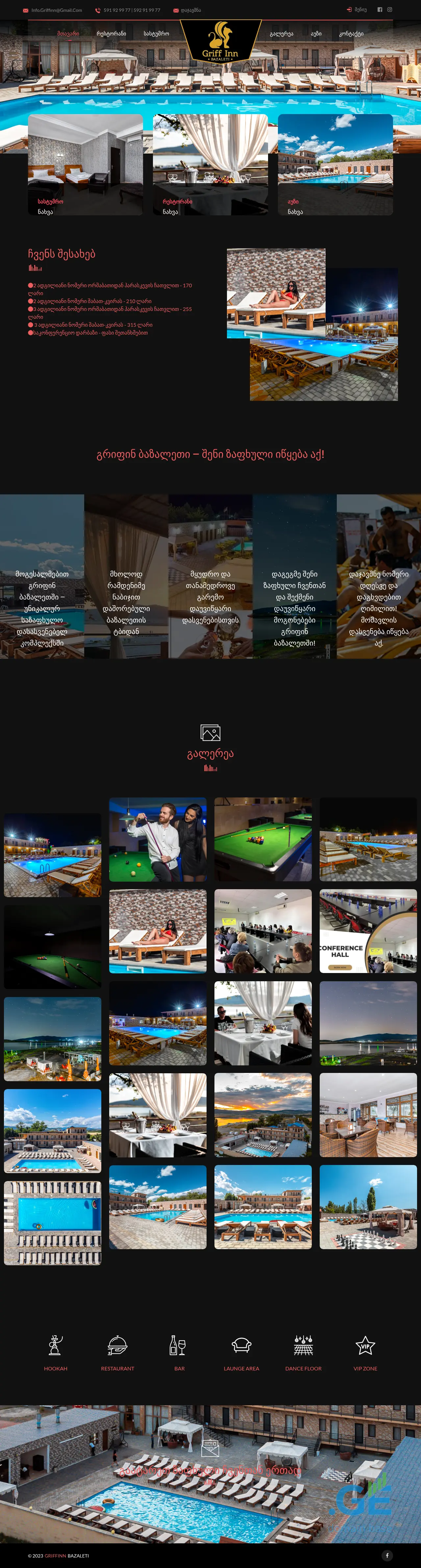The image size is (421, 1568).
Task: View the აუზი pool card
Action: tap(335, 164)
